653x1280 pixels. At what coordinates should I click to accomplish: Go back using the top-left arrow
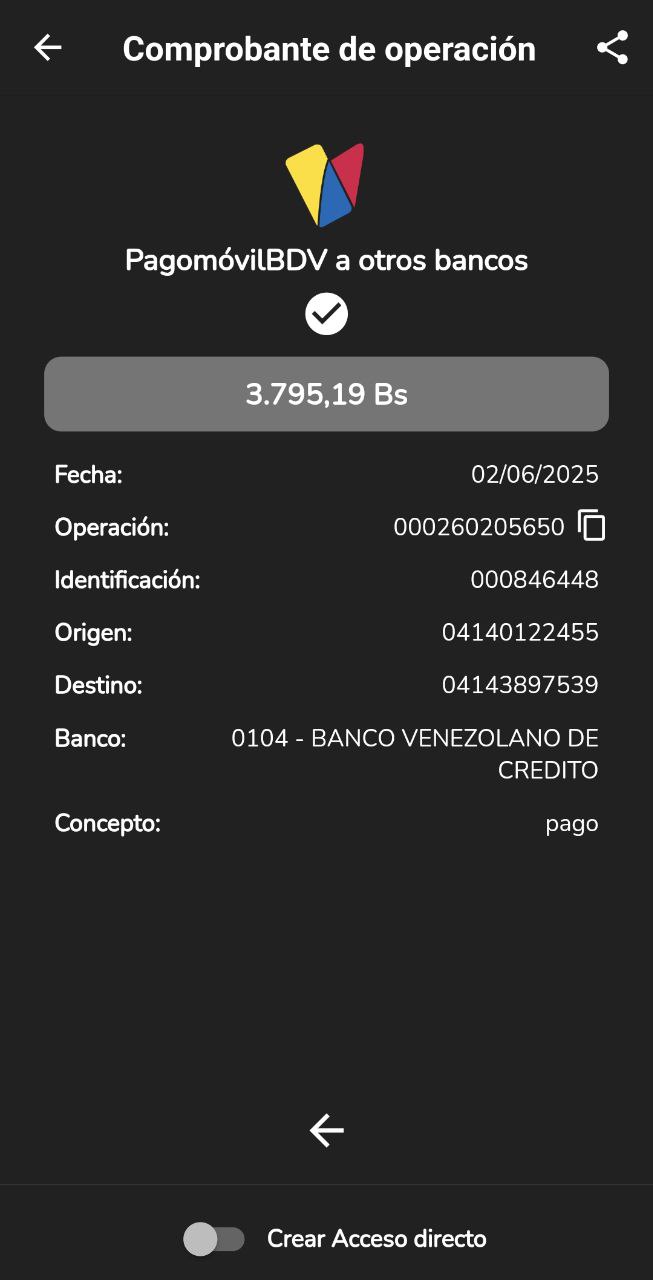(47, 48)
